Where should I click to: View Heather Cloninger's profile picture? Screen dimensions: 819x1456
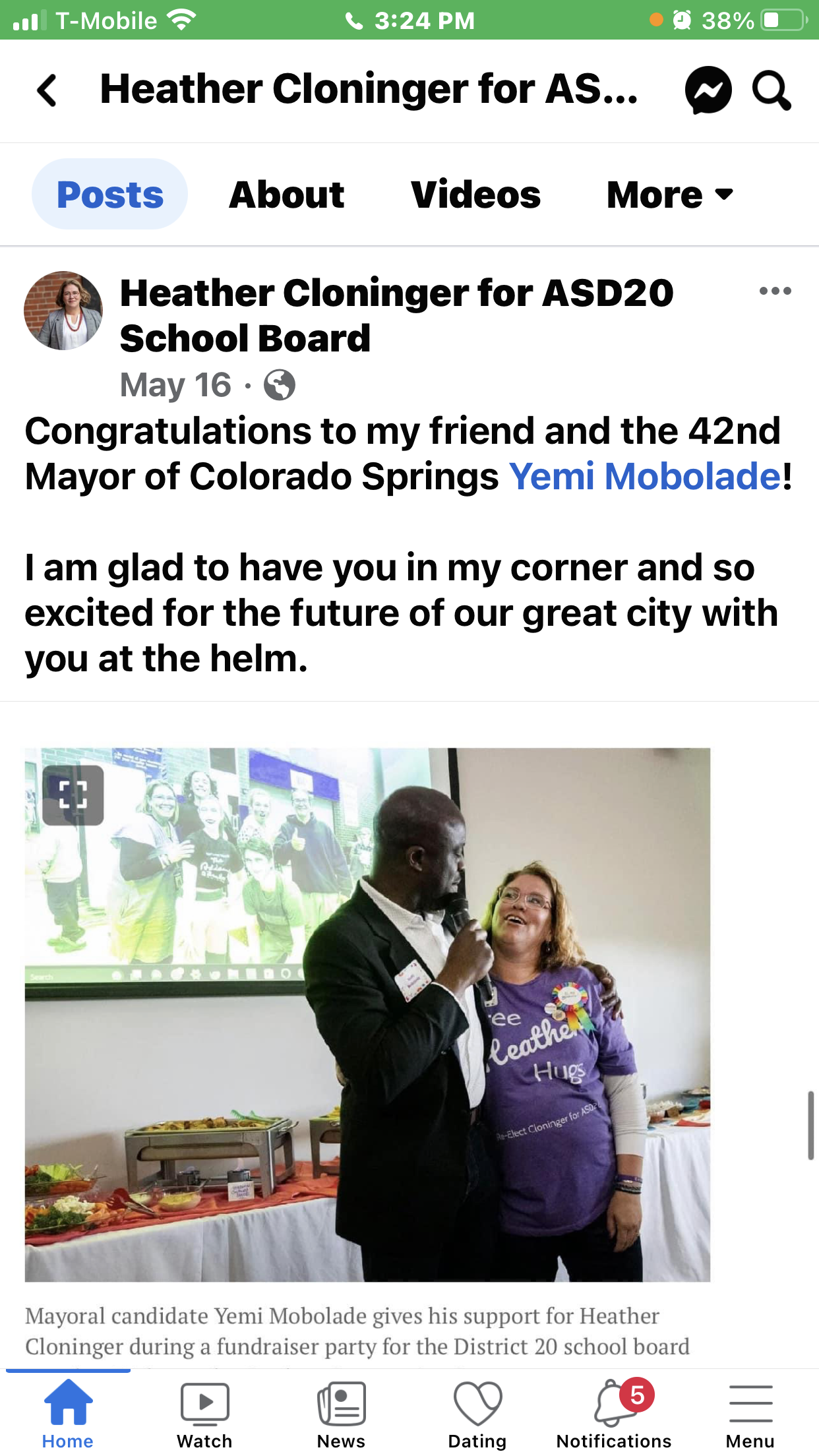click(x=63, y=311)
